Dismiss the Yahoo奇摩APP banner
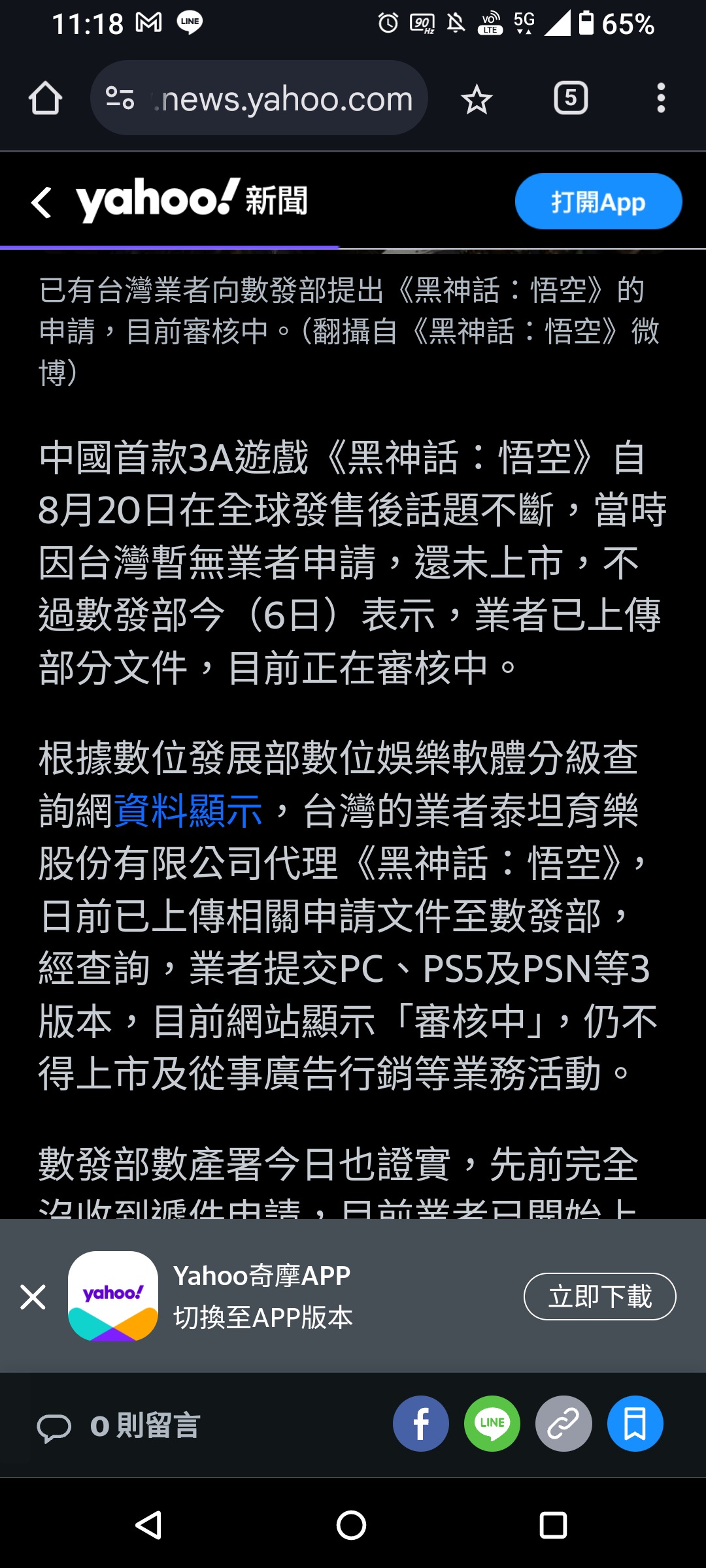This screenshot has height=1568, width=706. (33, 1296)
